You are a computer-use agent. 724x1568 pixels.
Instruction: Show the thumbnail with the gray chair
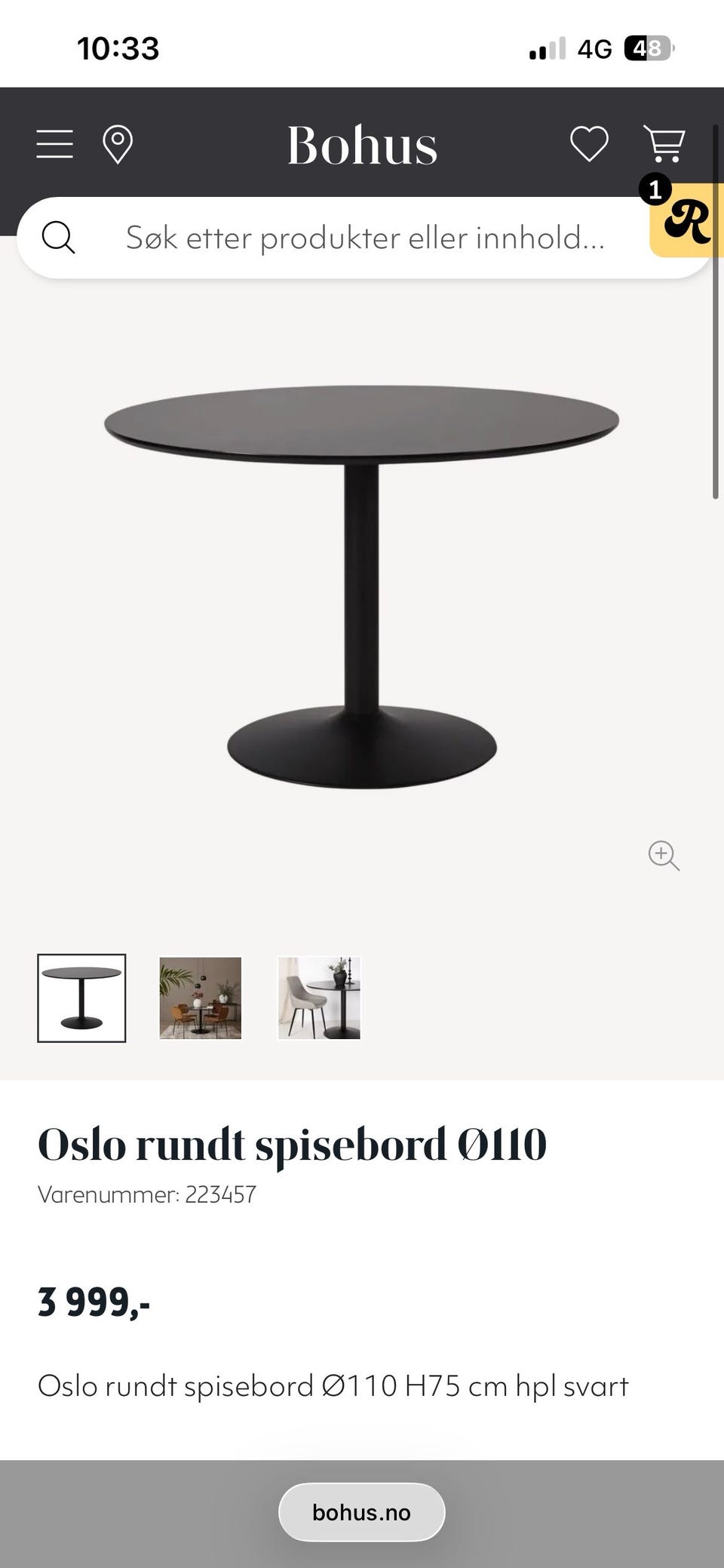point(319,998)
